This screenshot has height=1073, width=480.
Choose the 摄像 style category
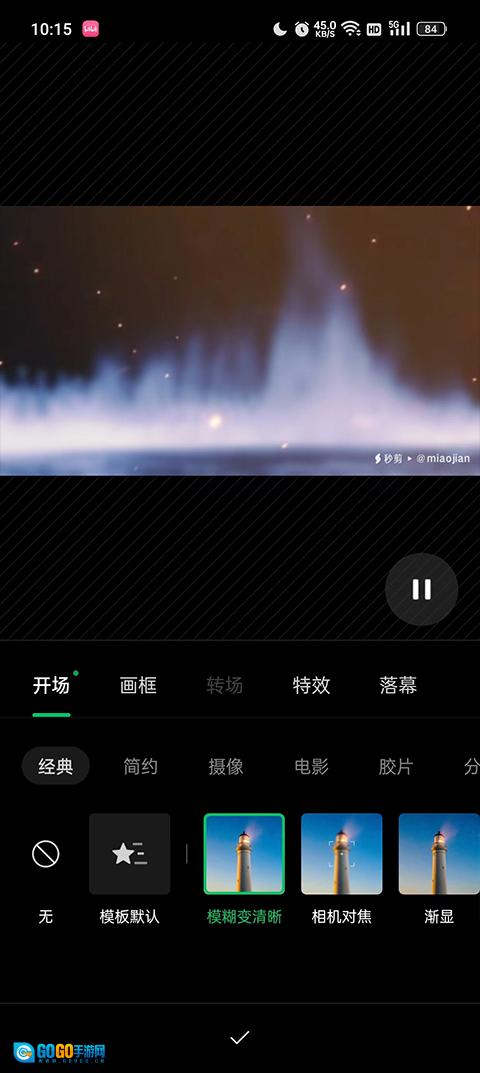click(226, 766)
